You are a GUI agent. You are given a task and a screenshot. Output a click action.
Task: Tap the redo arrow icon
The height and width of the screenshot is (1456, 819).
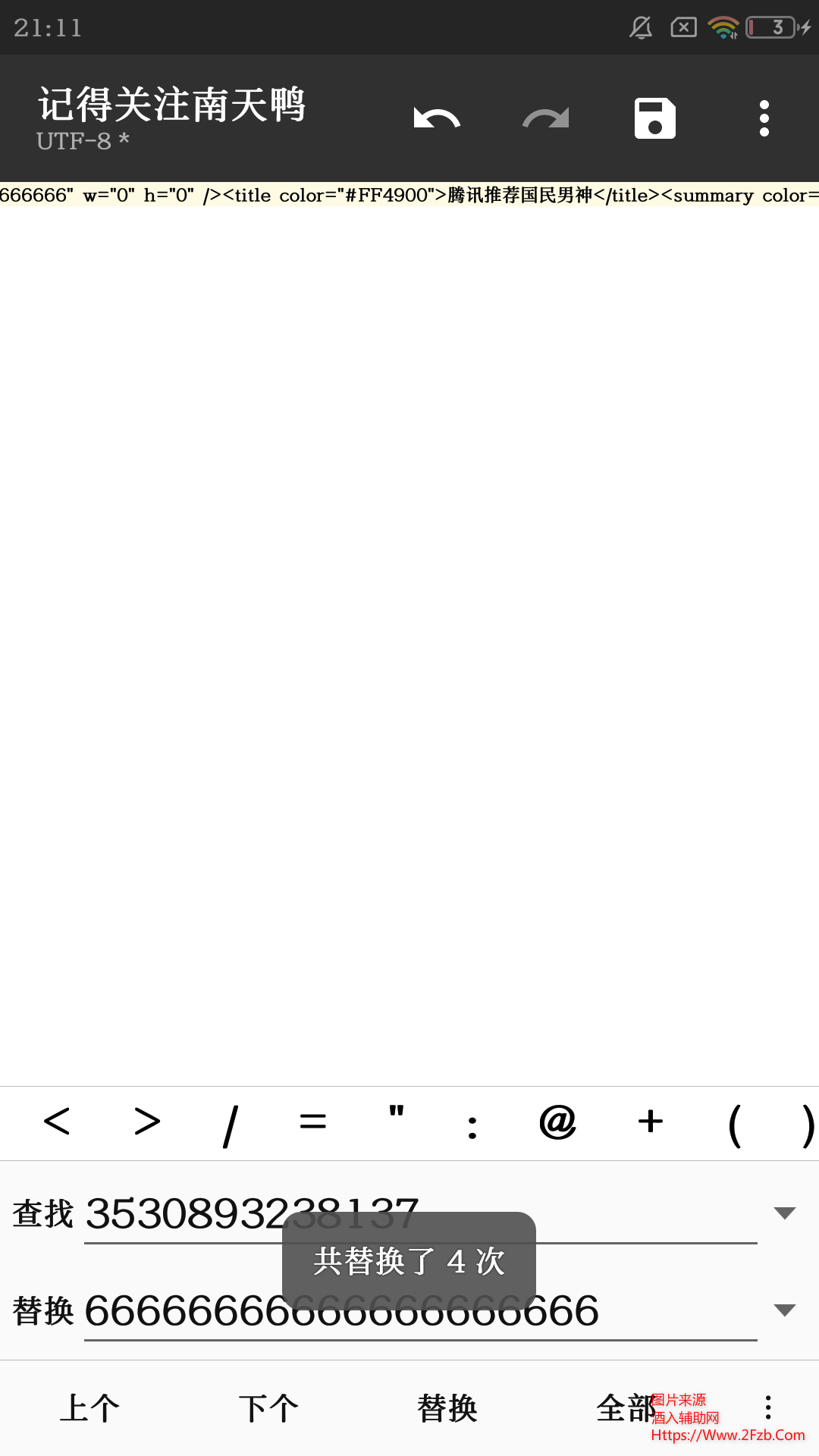[545, 118]
